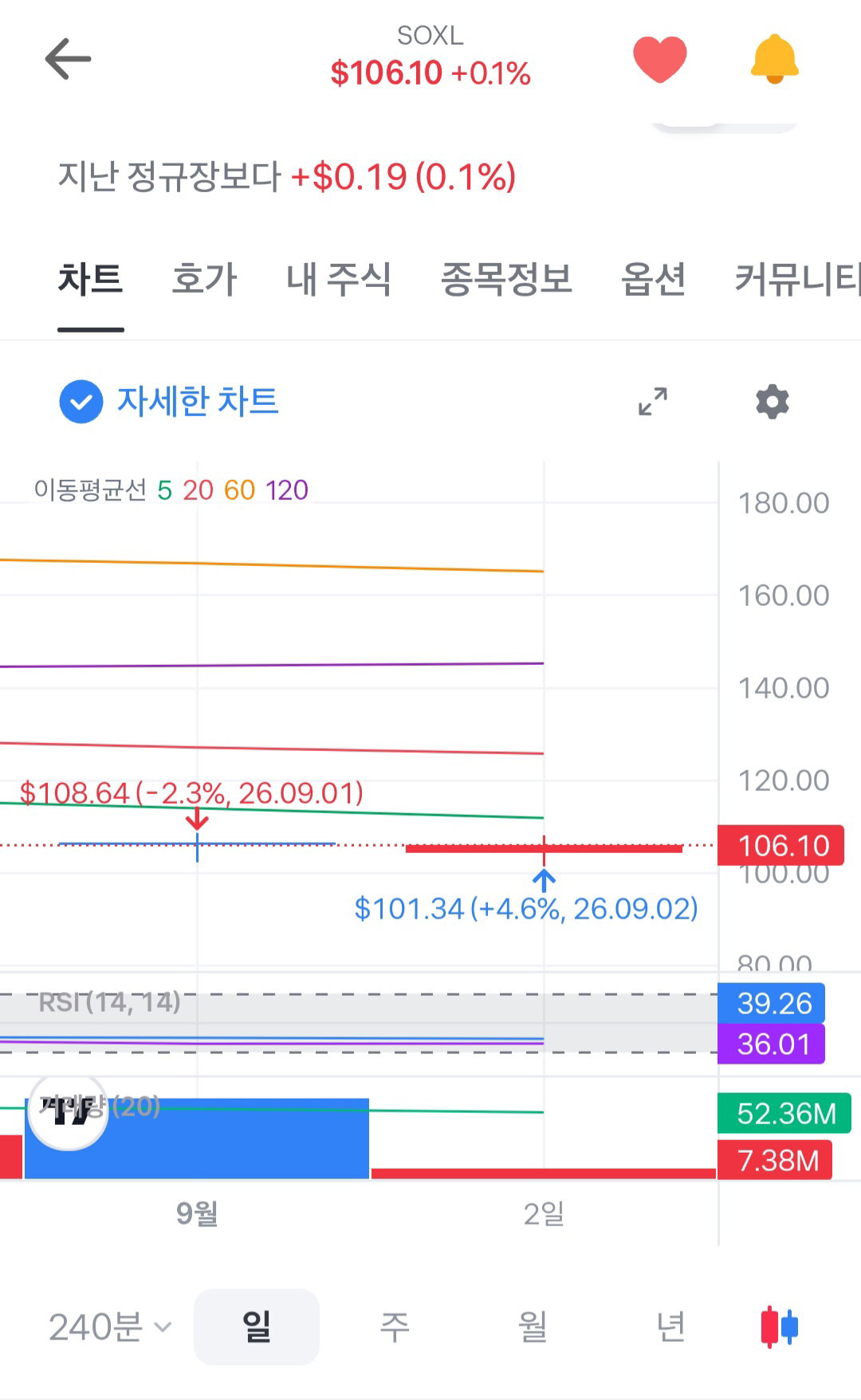861x1400 pixels.
Task: Open the price alert bell
Action: tap(774, 59)
